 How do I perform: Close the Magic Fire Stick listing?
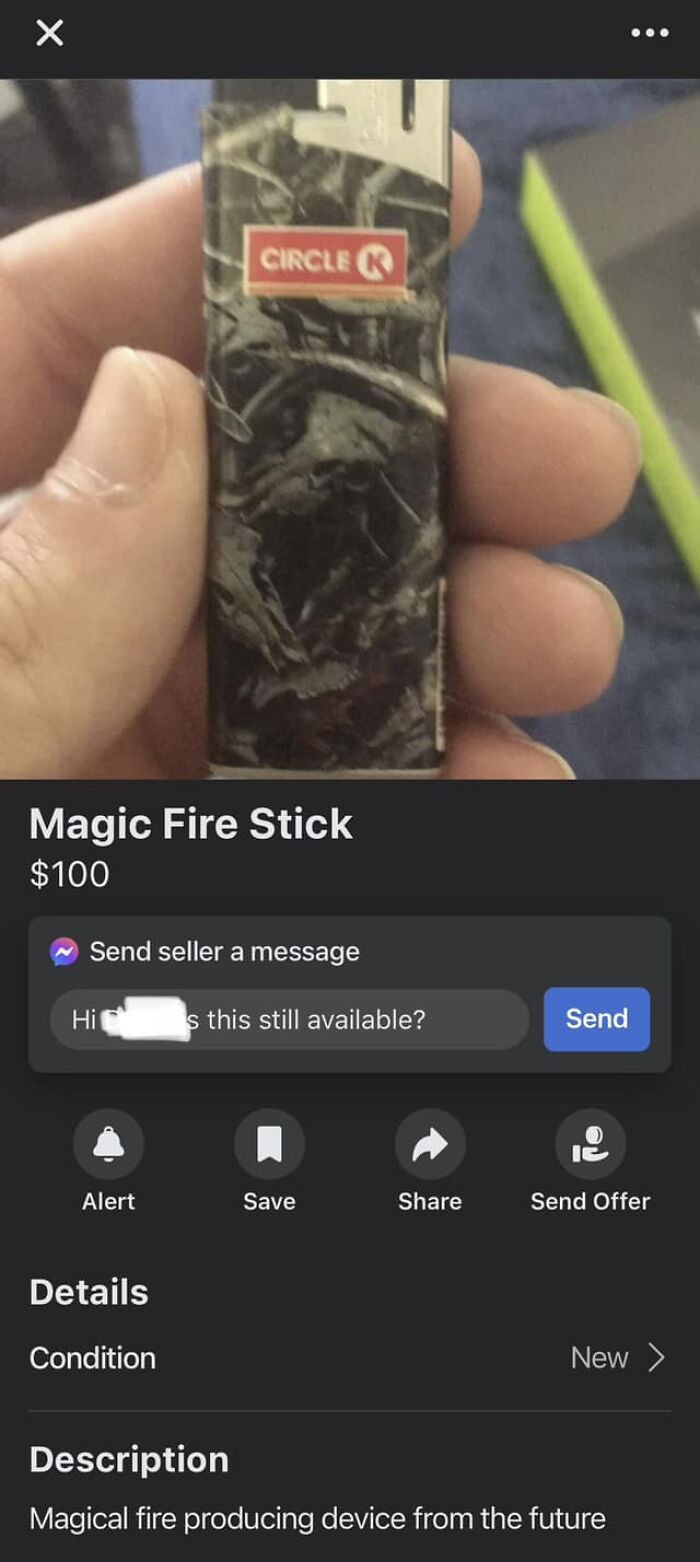point(49,34)
